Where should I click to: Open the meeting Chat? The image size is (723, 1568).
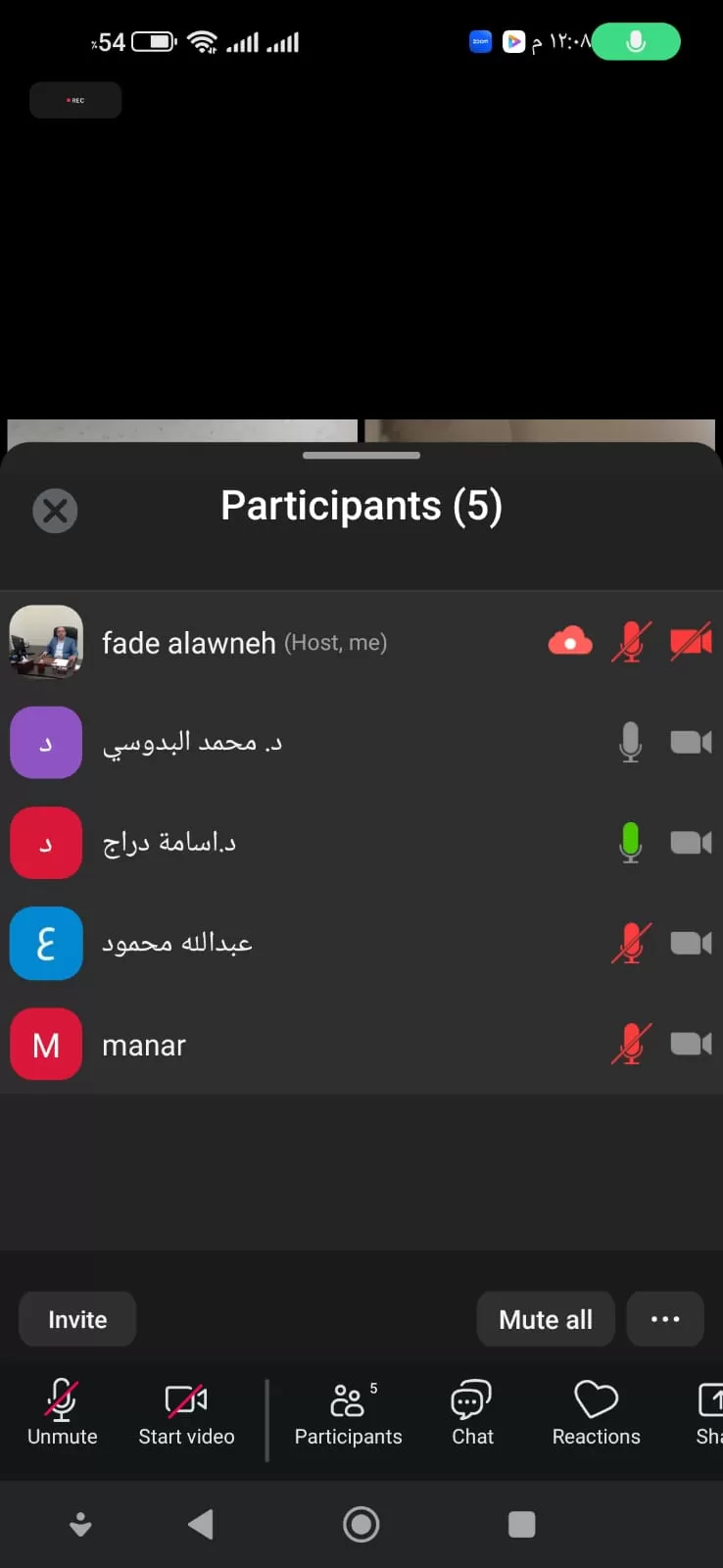pos(472,1412)
